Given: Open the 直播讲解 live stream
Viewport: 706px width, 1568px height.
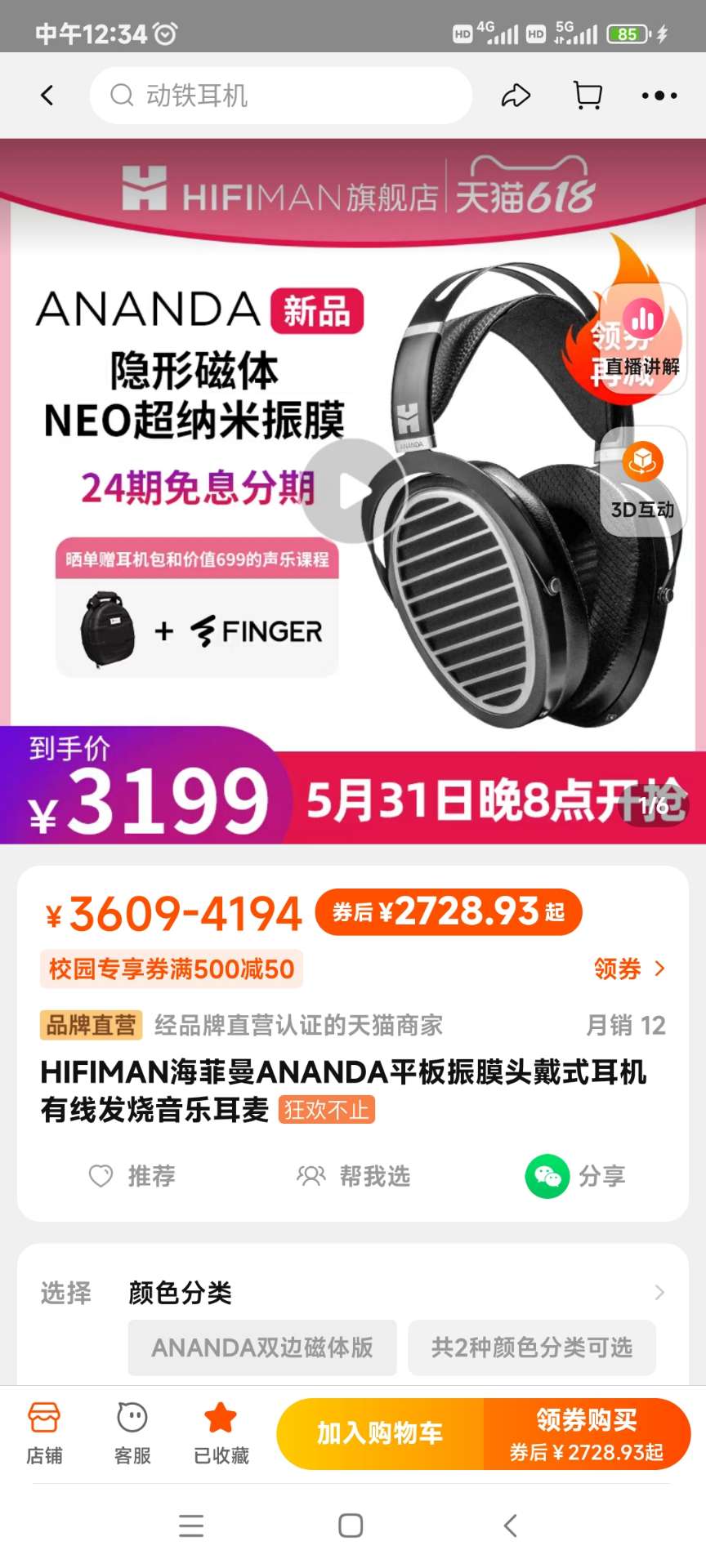Looking at the screenshot, I should [642, 340].
